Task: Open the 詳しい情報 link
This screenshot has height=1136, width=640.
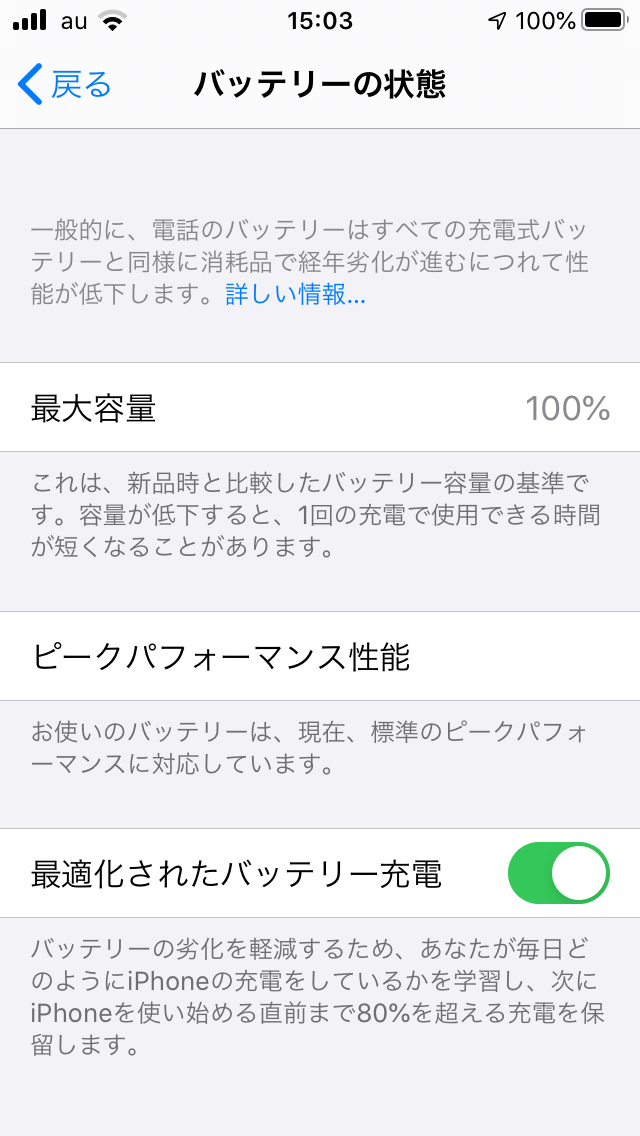Action: point(295,296)
